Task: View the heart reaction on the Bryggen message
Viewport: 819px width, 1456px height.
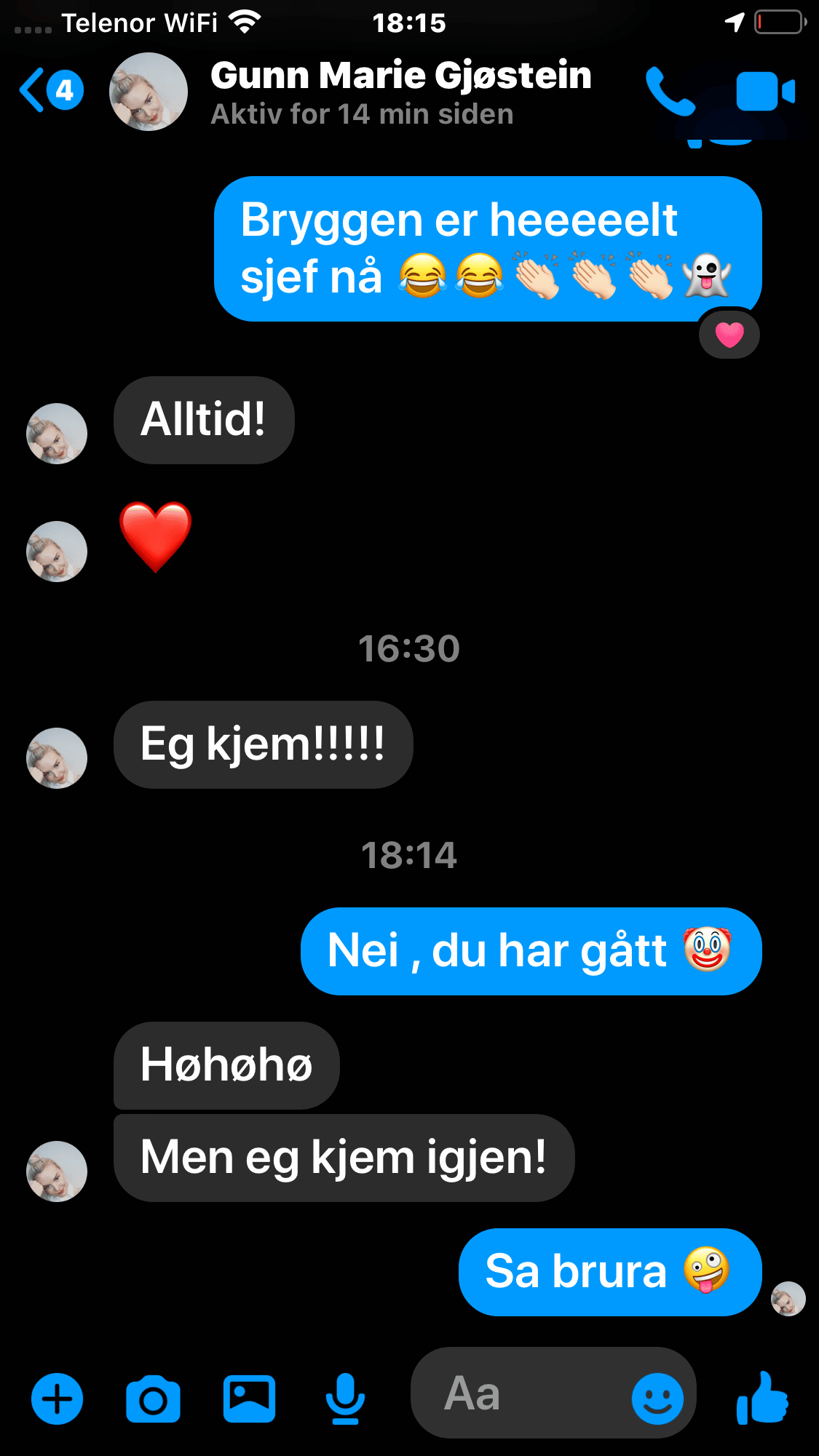Action: [x=729, y=335]
